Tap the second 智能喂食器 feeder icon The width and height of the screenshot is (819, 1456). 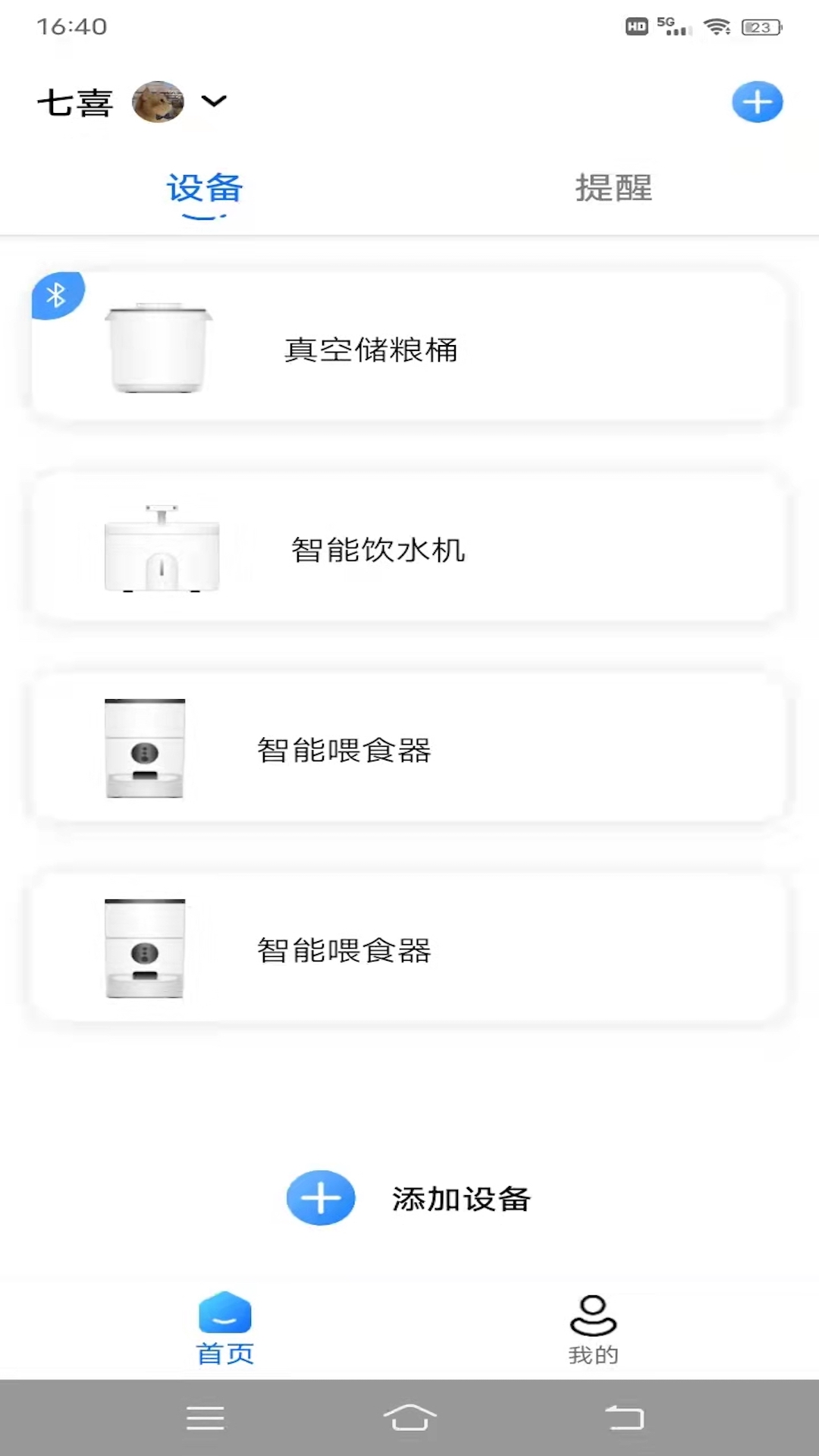(144, 949)
